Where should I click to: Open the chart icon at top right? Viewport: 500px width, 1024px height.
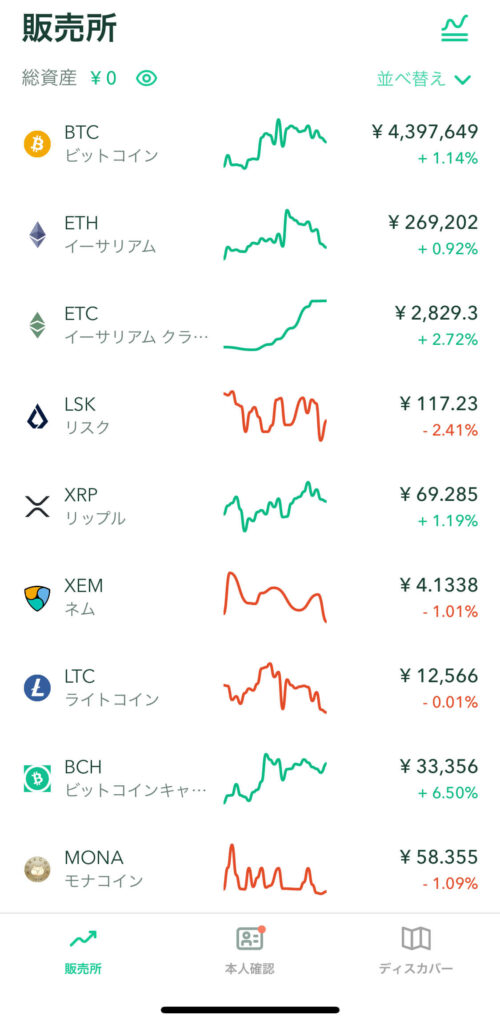455,29
